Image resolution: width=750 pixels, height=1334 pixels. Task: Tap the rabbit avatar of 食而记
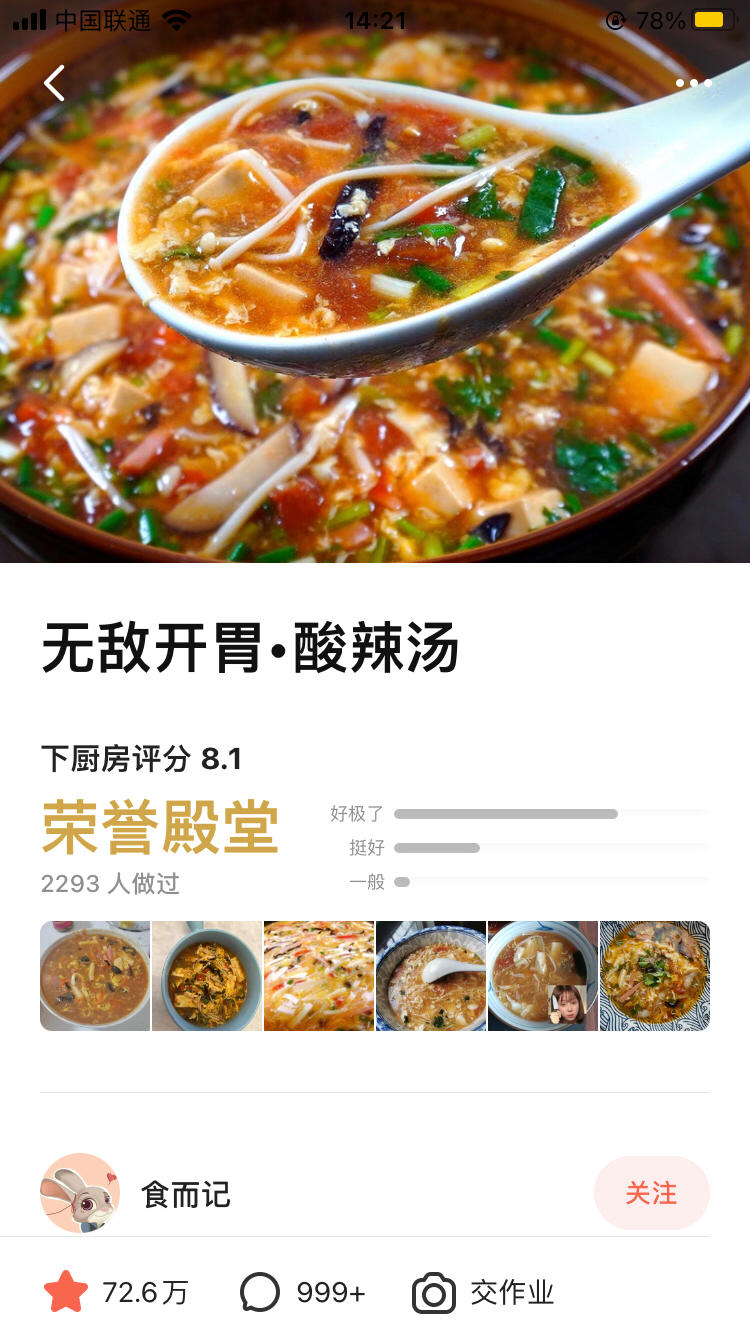(79, 1192)
